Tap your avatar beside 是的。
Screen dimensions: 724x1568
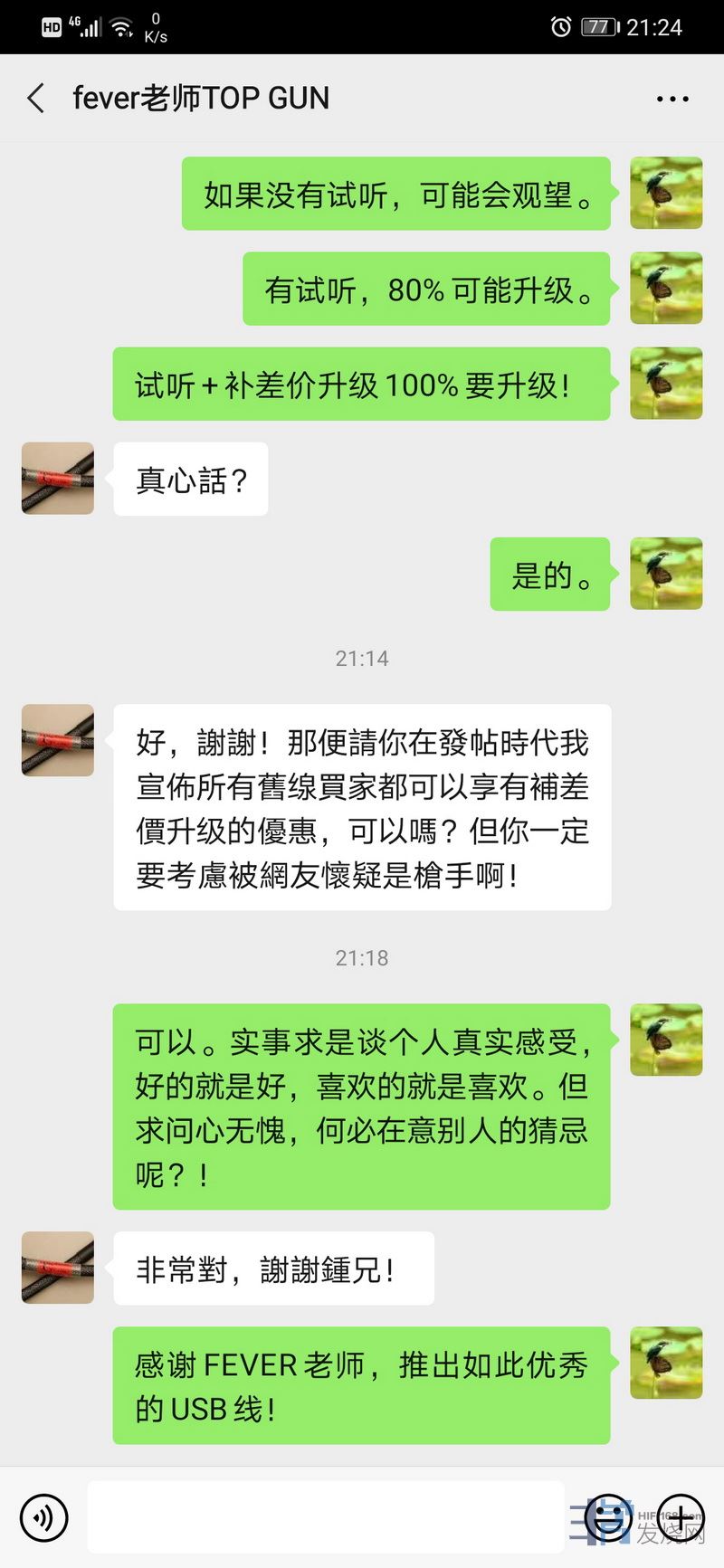(666, 574)
